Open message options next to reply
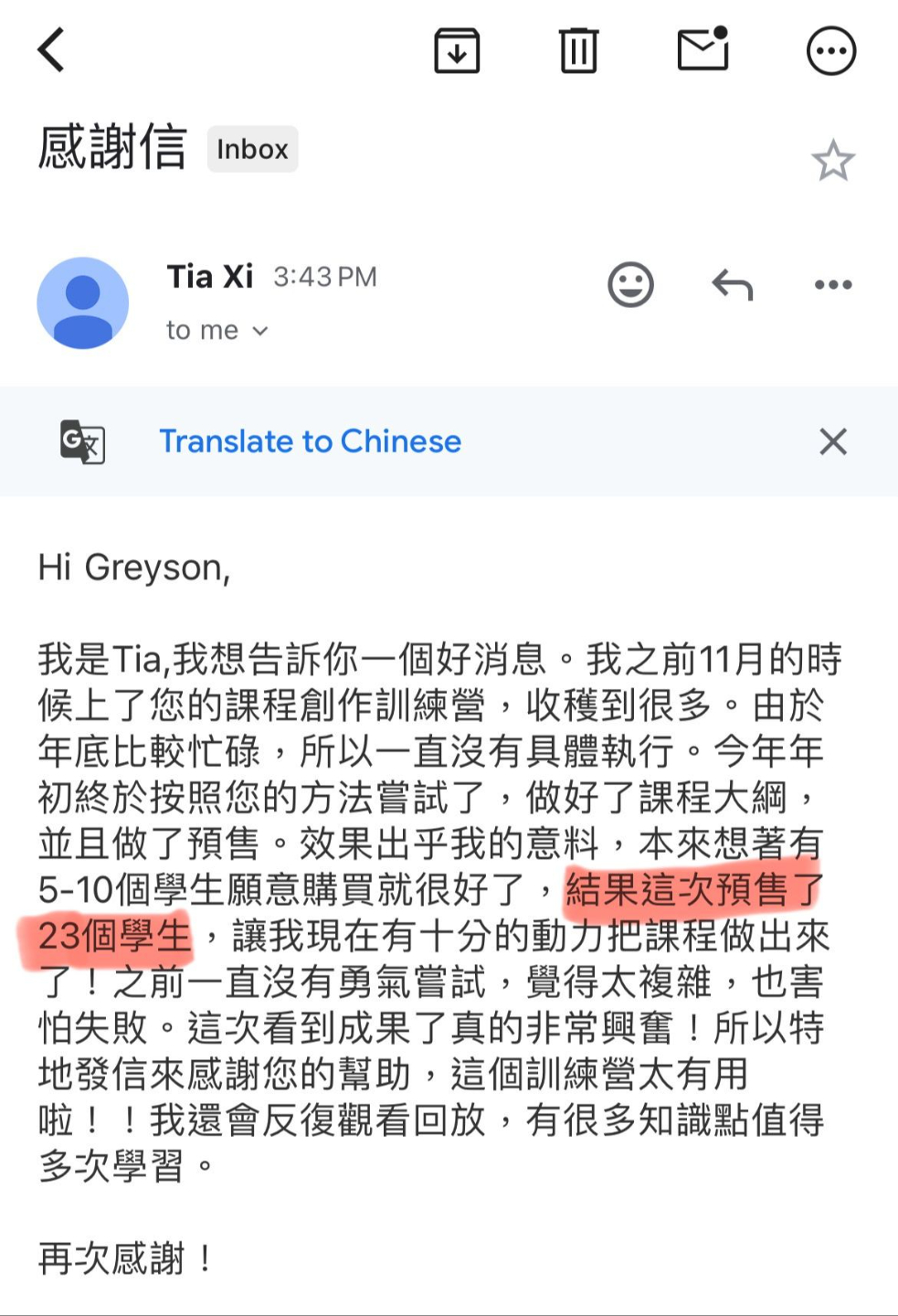Viewport: 898px width, 1316px height. pos(832,284)
